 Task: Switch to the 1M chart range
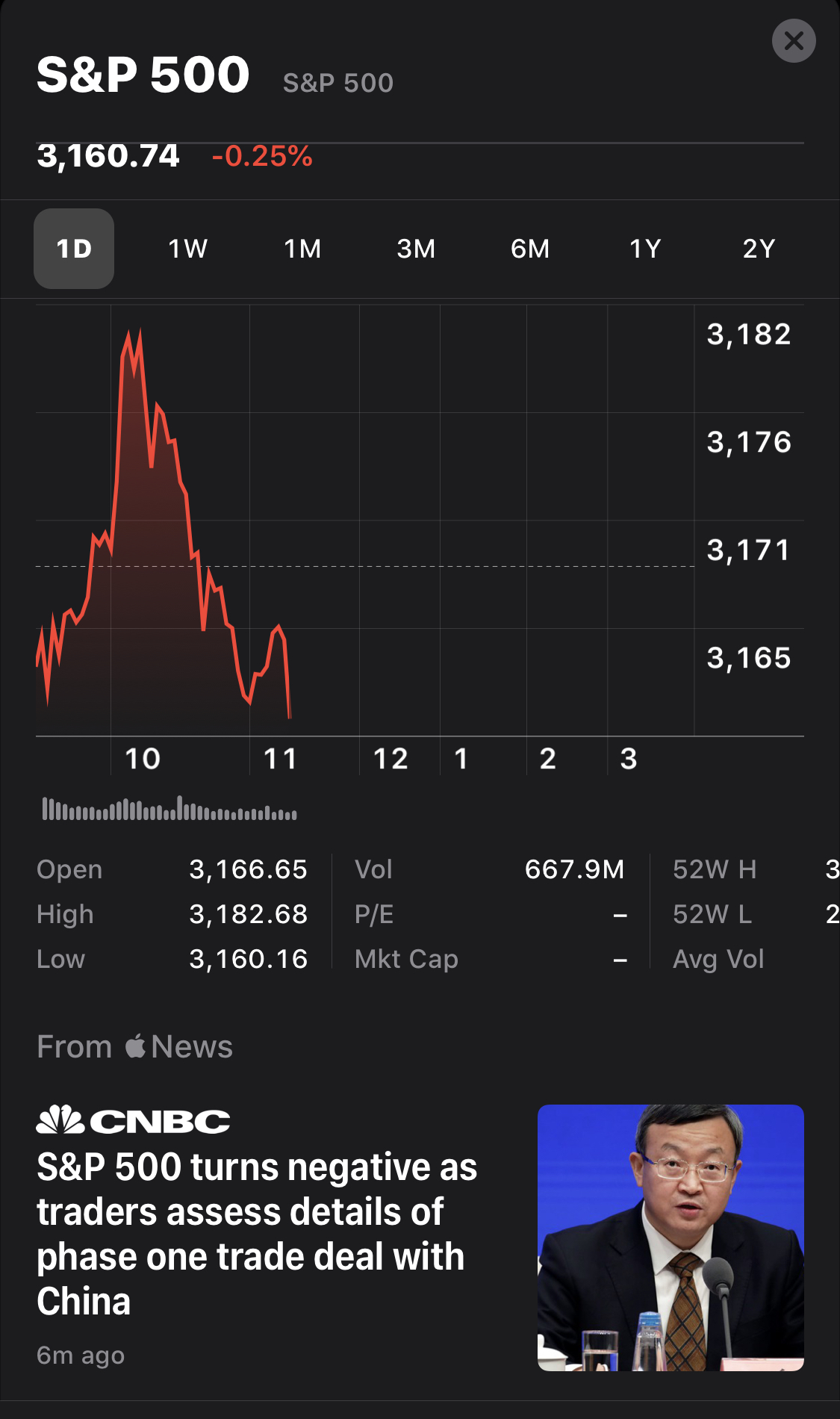(302, 249)
